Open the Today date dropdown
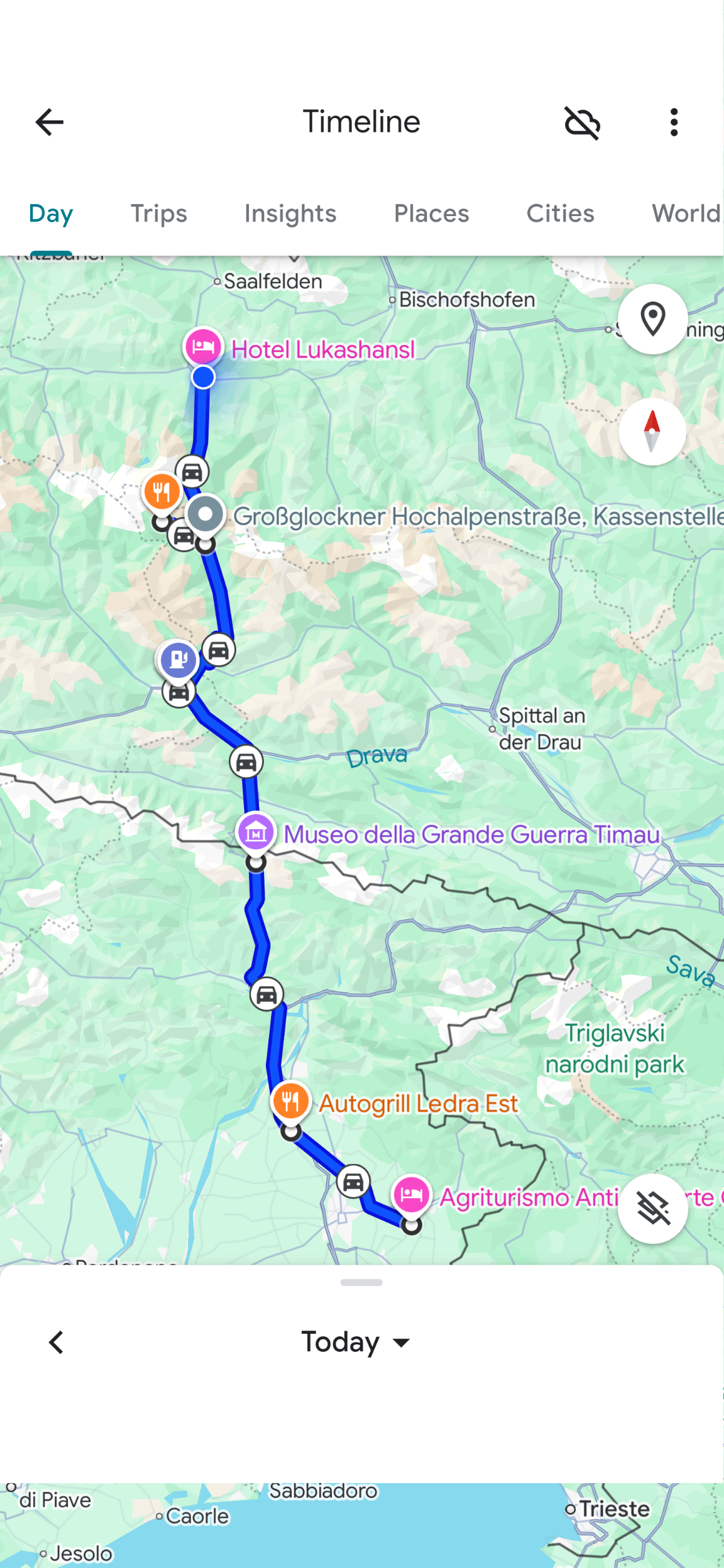This screenshot has height=1568, width=724. coord(356,1342)
